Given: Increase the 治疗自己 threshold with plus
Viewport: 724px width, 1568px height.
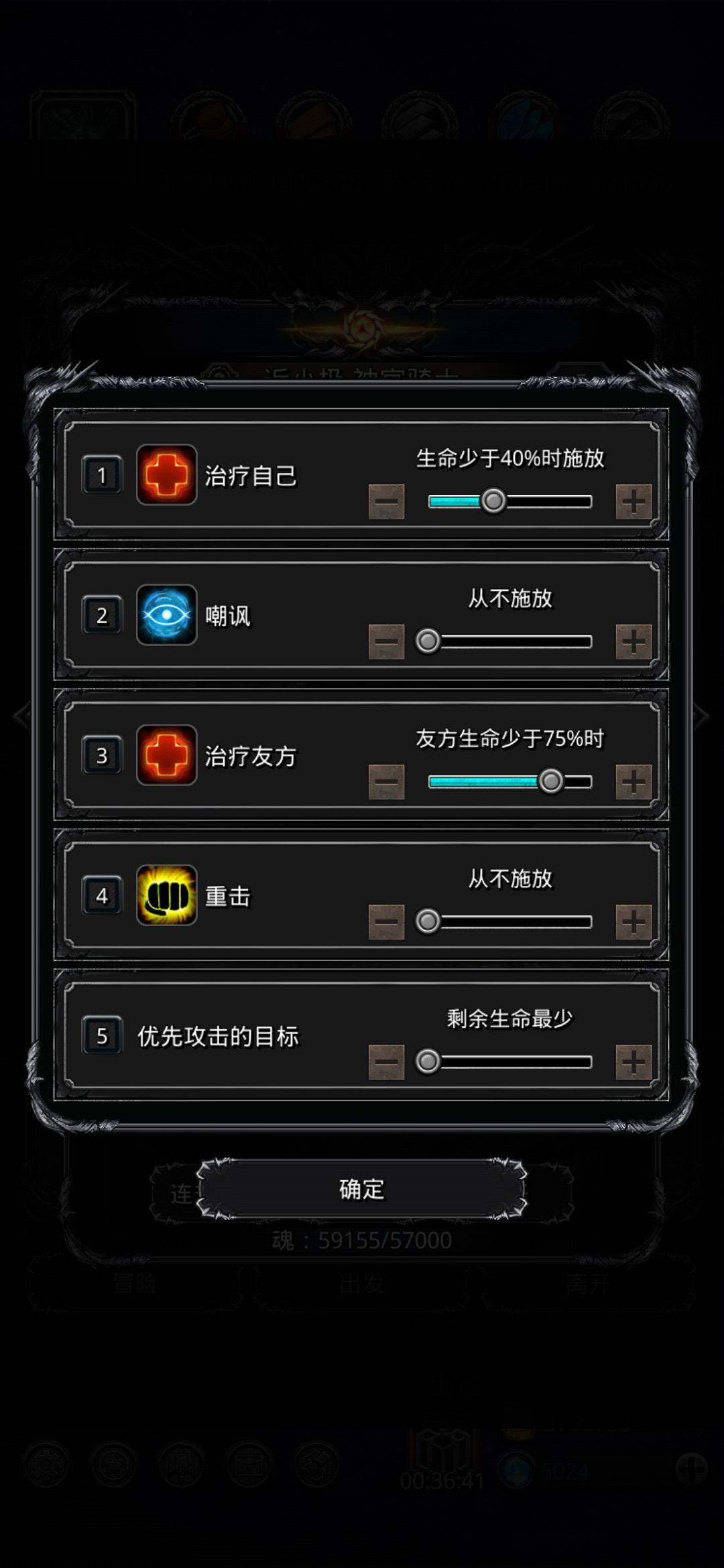Looking at the screenshot, I should [633, 501].
